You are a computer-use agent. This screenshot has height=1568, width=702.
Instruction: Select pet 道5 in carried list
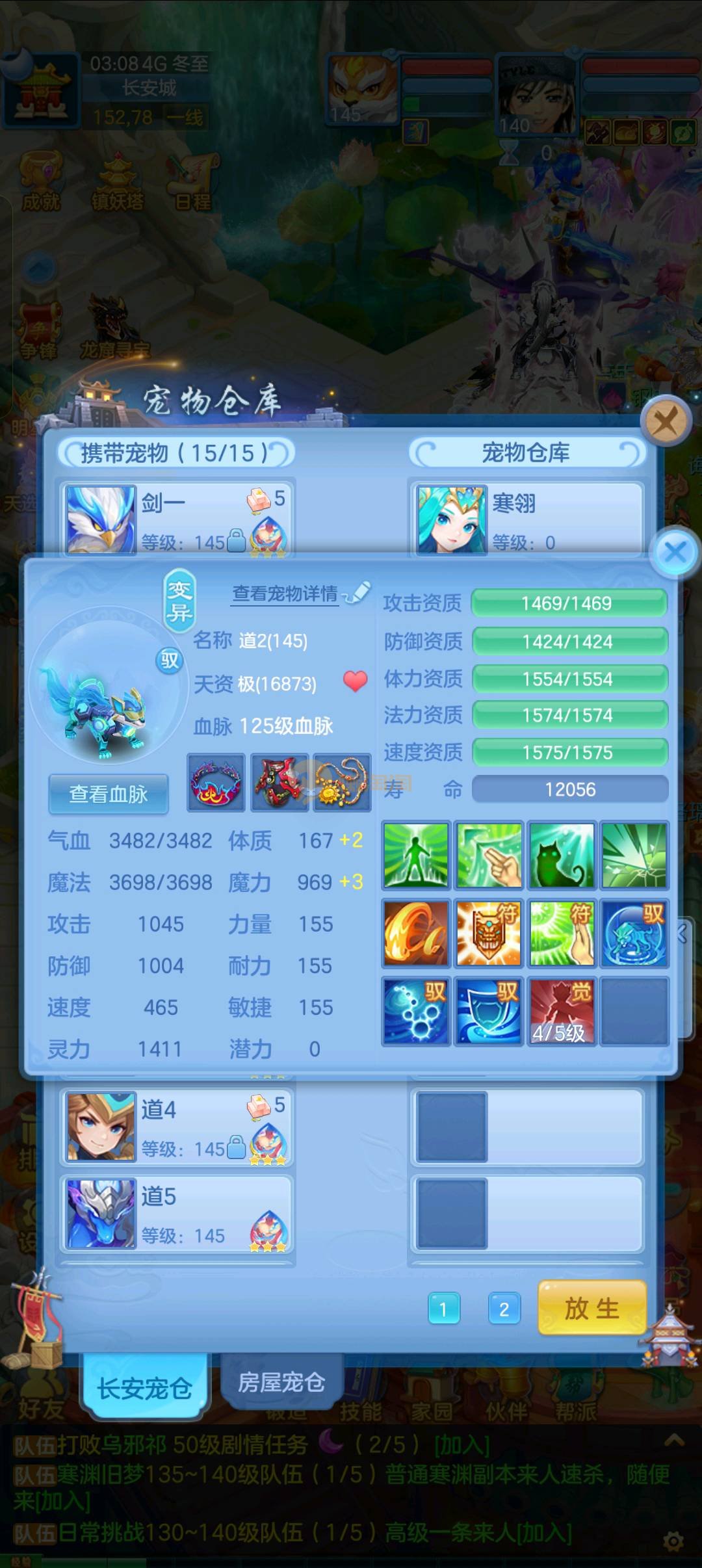coord(175,1214)
